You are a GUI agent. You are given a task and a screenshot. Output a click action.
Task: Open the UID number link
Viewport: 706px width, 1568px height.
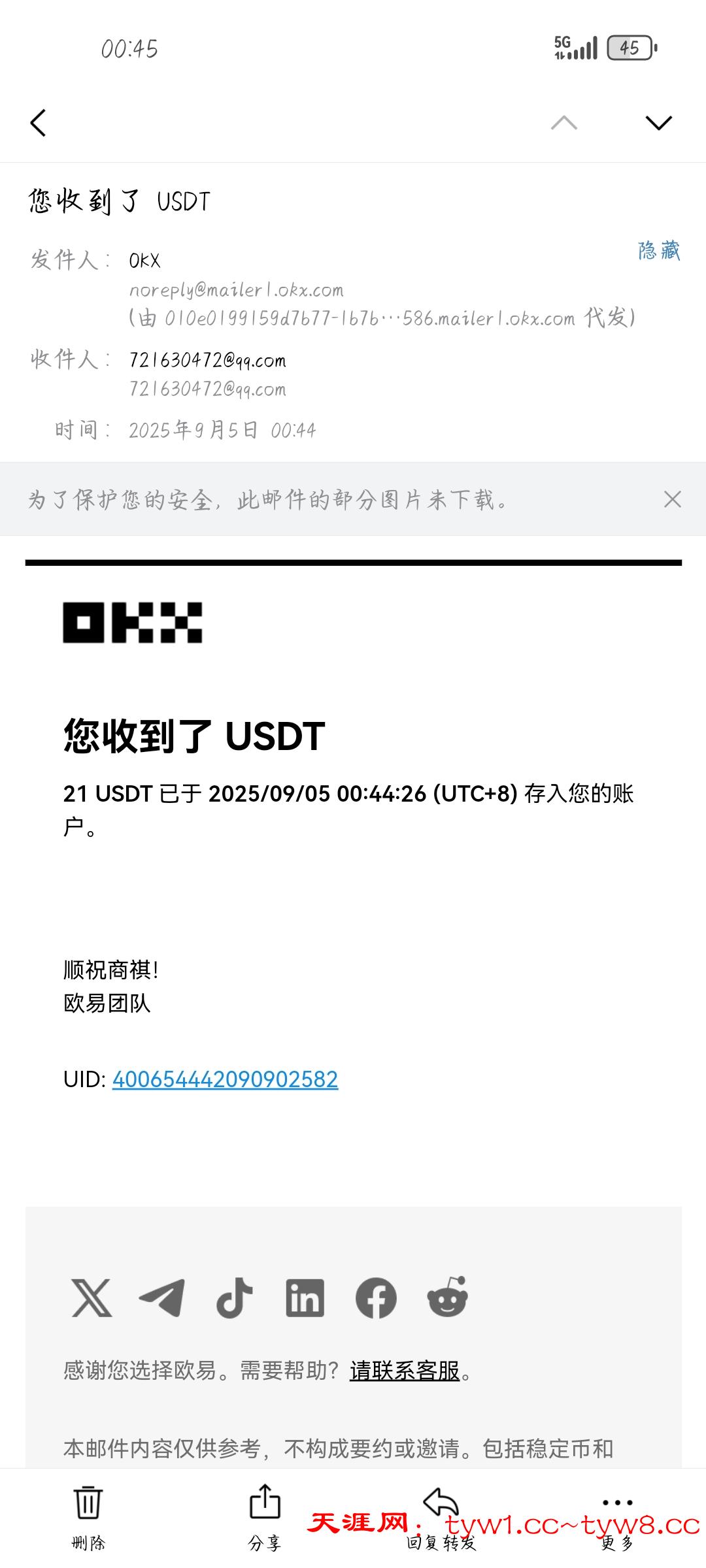225,1079
